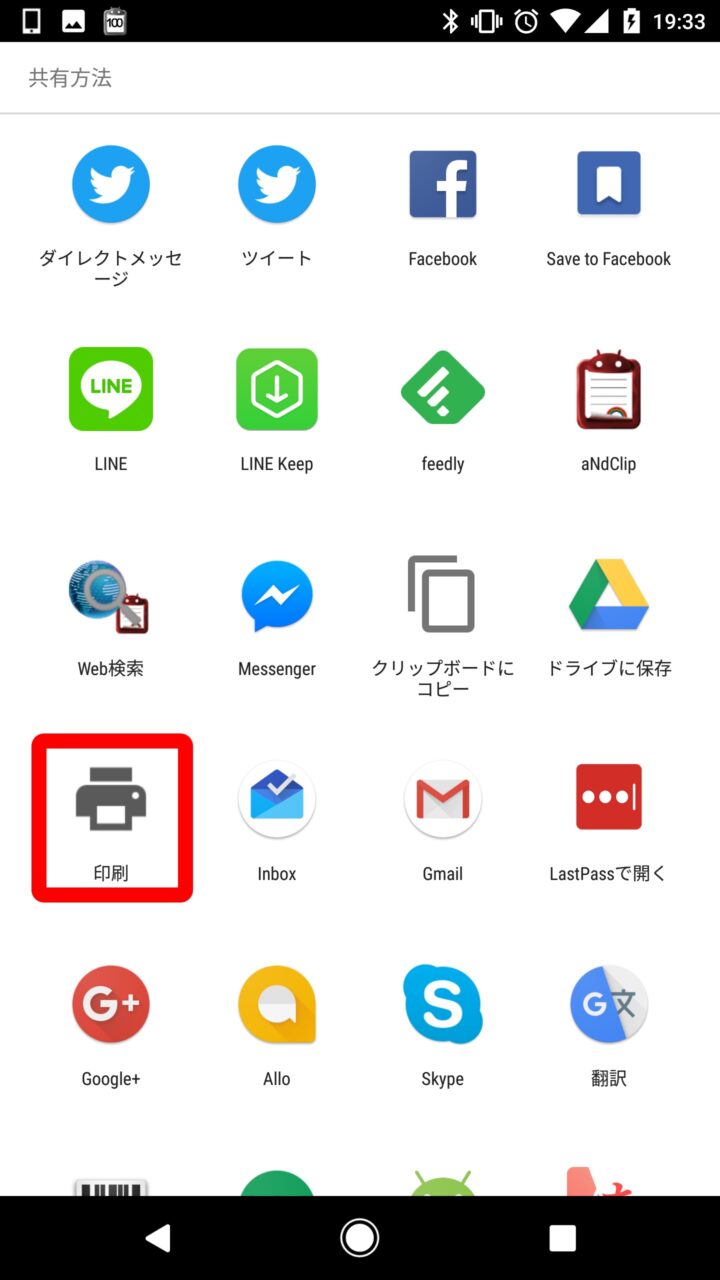Tap クリップボードにコピー

pos(442,597)
